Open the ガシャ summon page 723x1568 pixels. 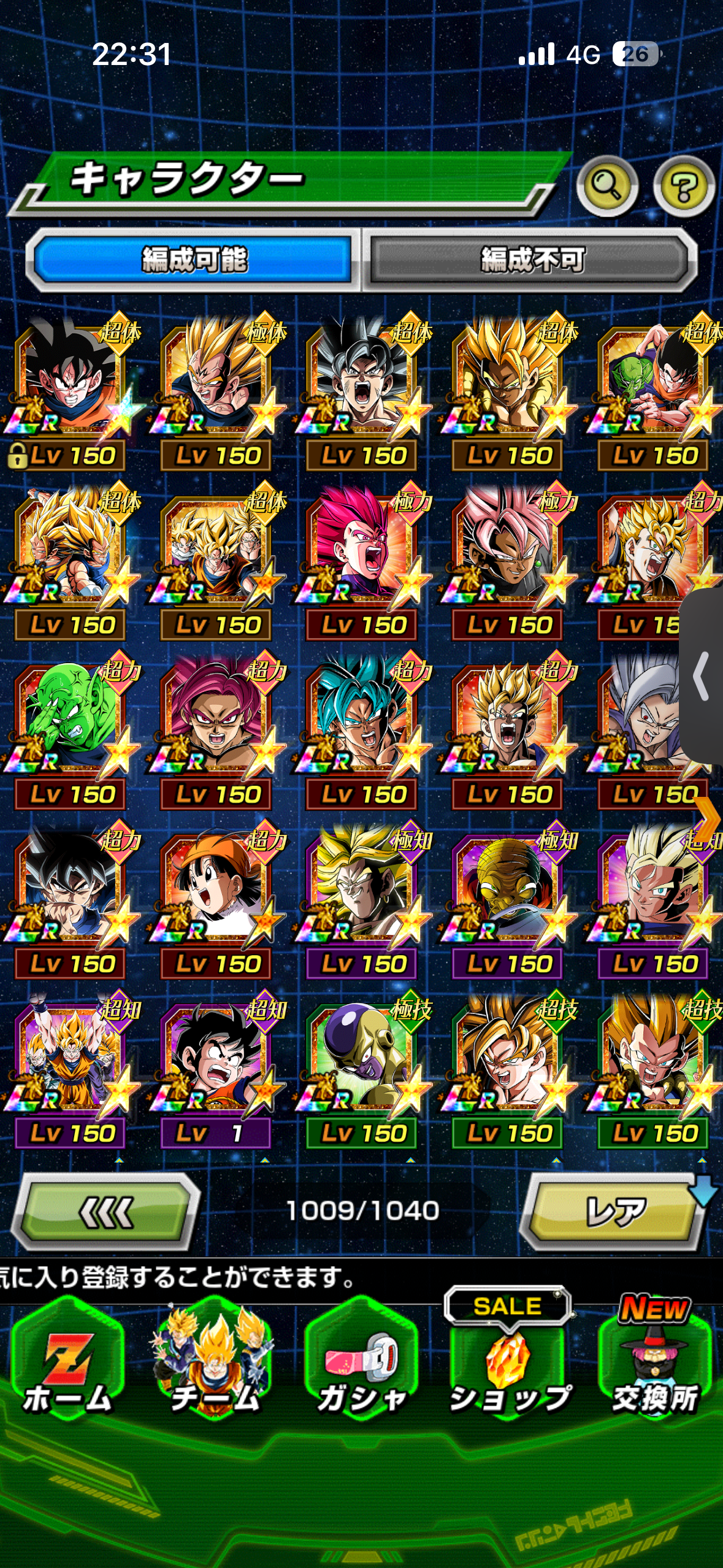pyautogui.click(x=361, y=1359)
